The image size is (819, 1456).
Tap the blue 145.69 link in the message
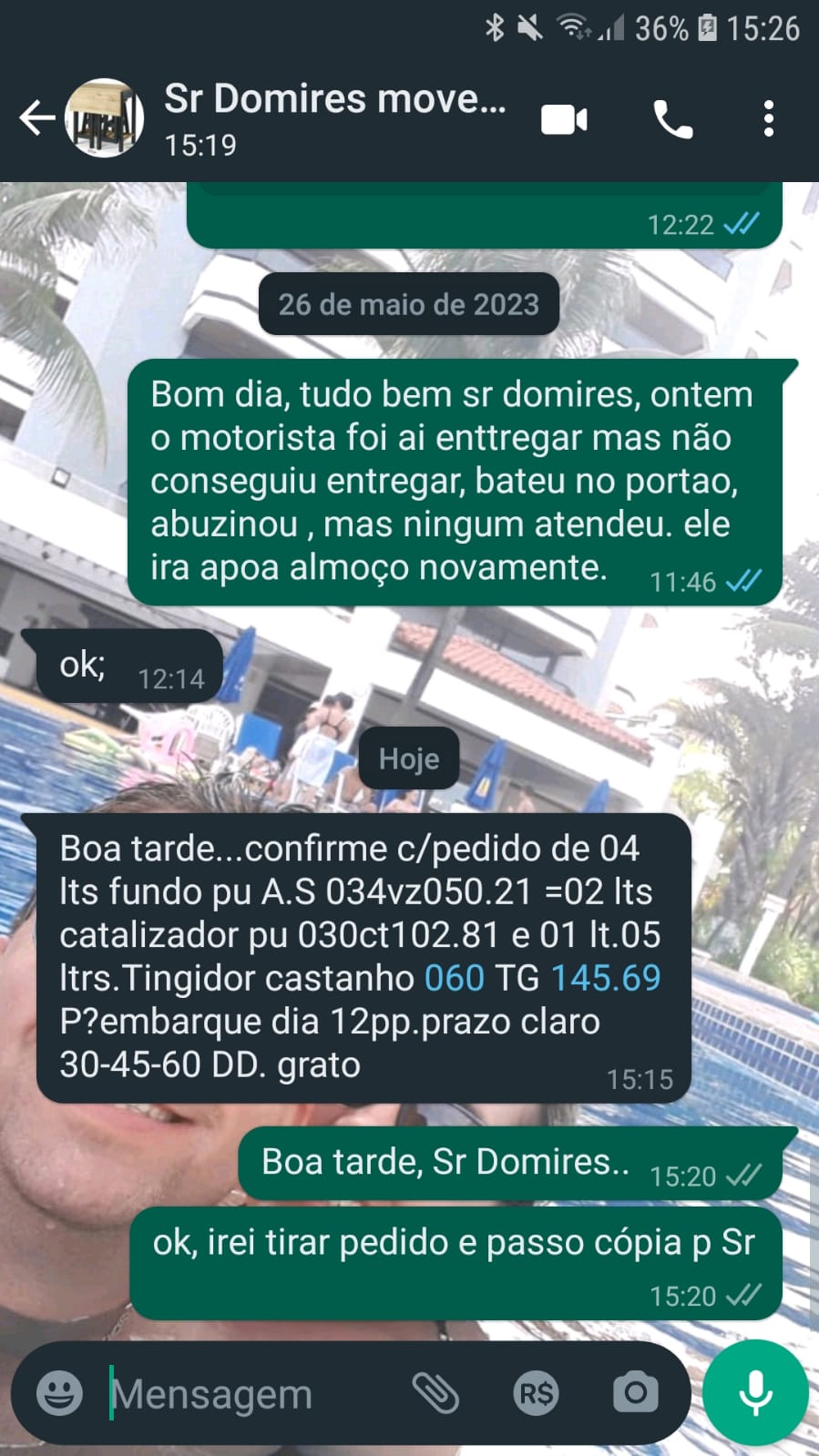coord(606,978)
